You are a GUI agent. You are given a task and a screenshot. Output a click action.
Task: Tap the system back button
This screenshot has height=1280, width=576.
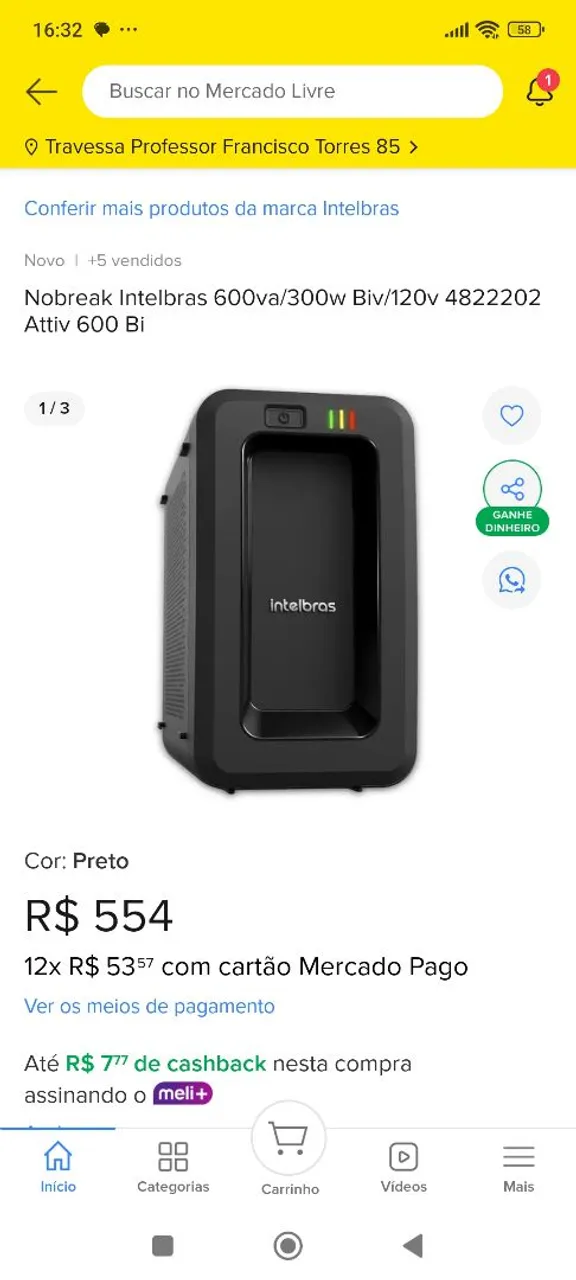click(412, 1245)
